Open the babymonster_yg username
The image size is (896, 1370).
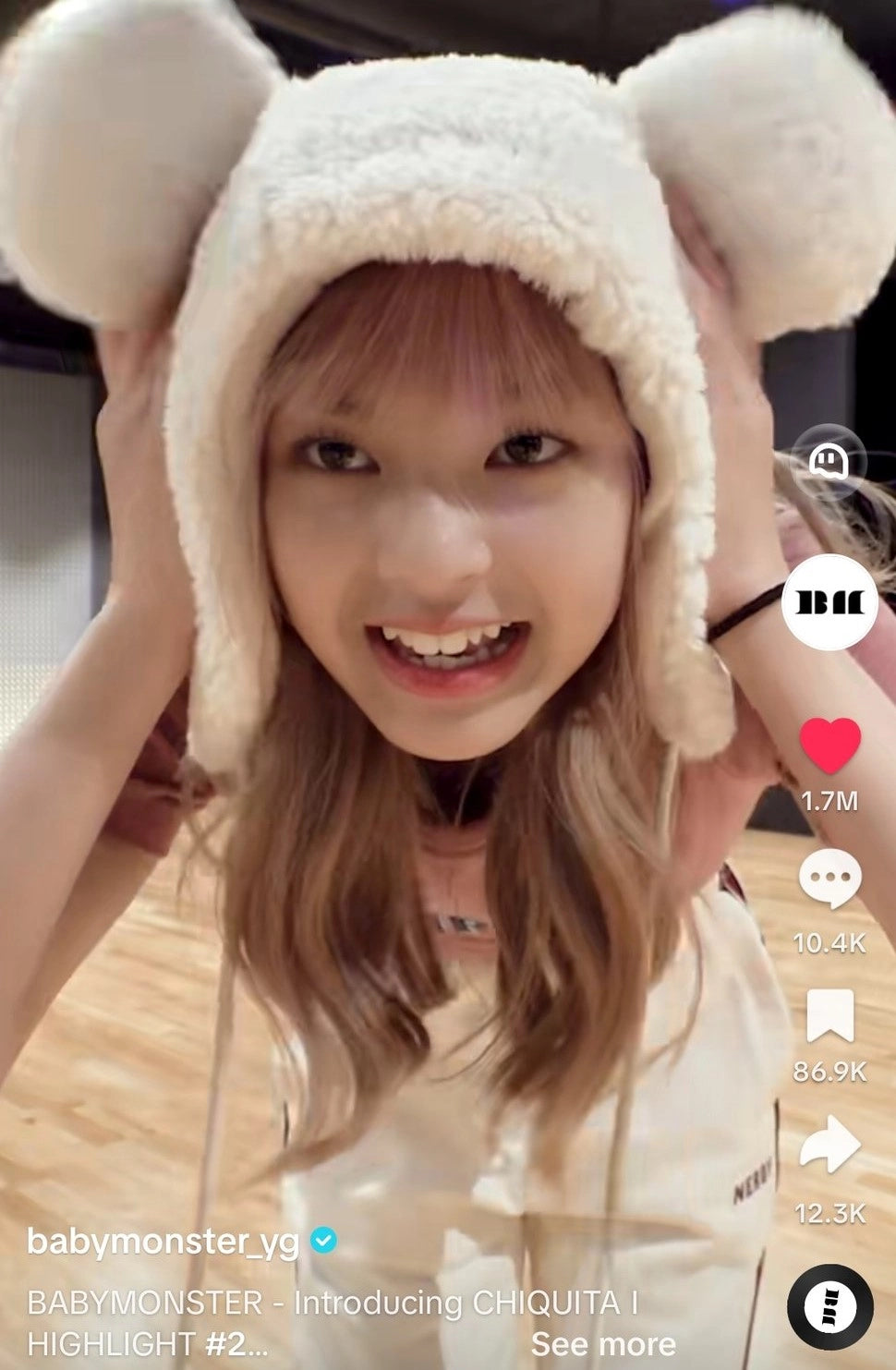[x=163, y=1241]
